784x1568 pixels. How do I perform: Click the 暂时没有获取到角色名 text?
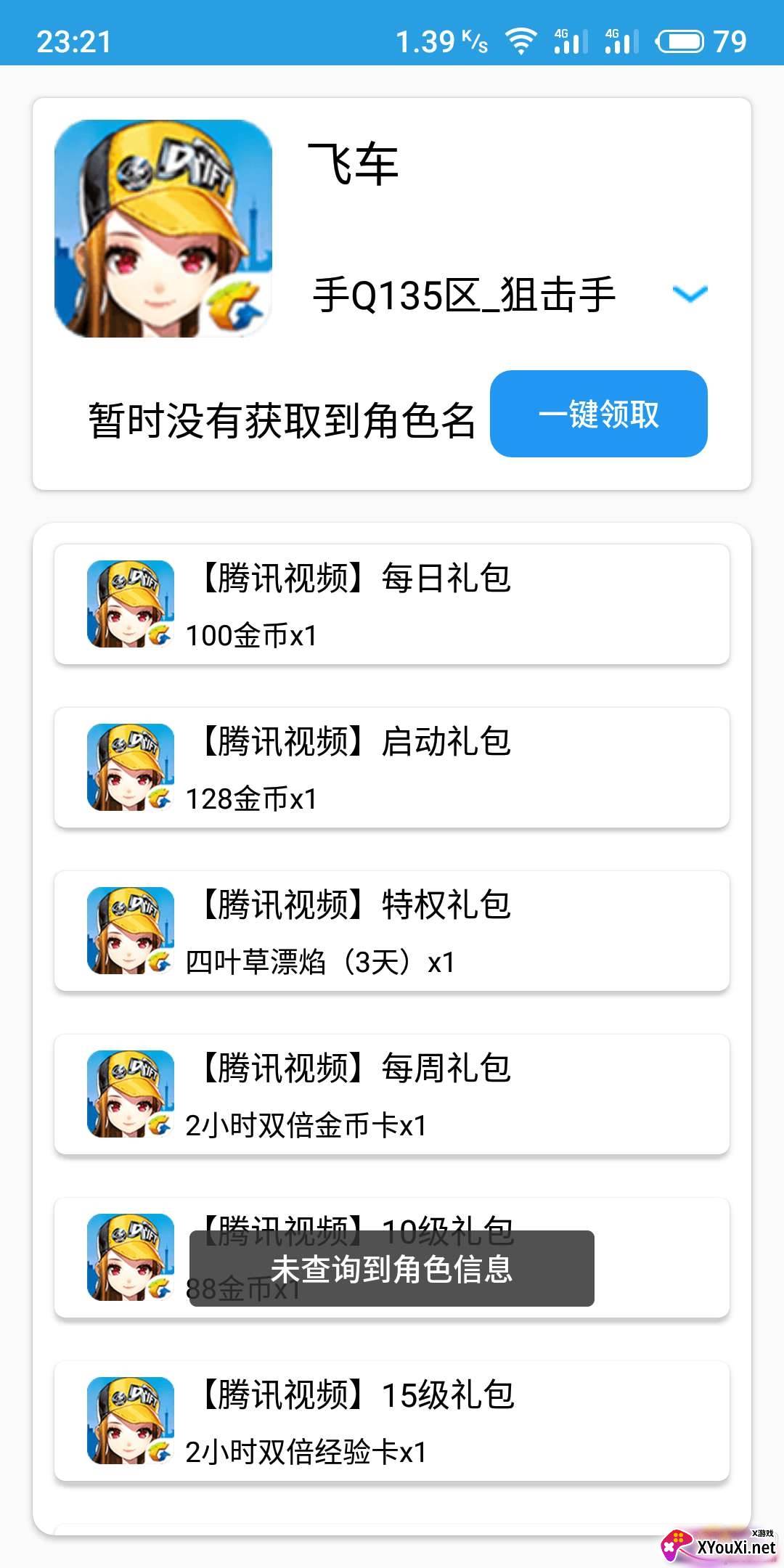coord(283,417)
